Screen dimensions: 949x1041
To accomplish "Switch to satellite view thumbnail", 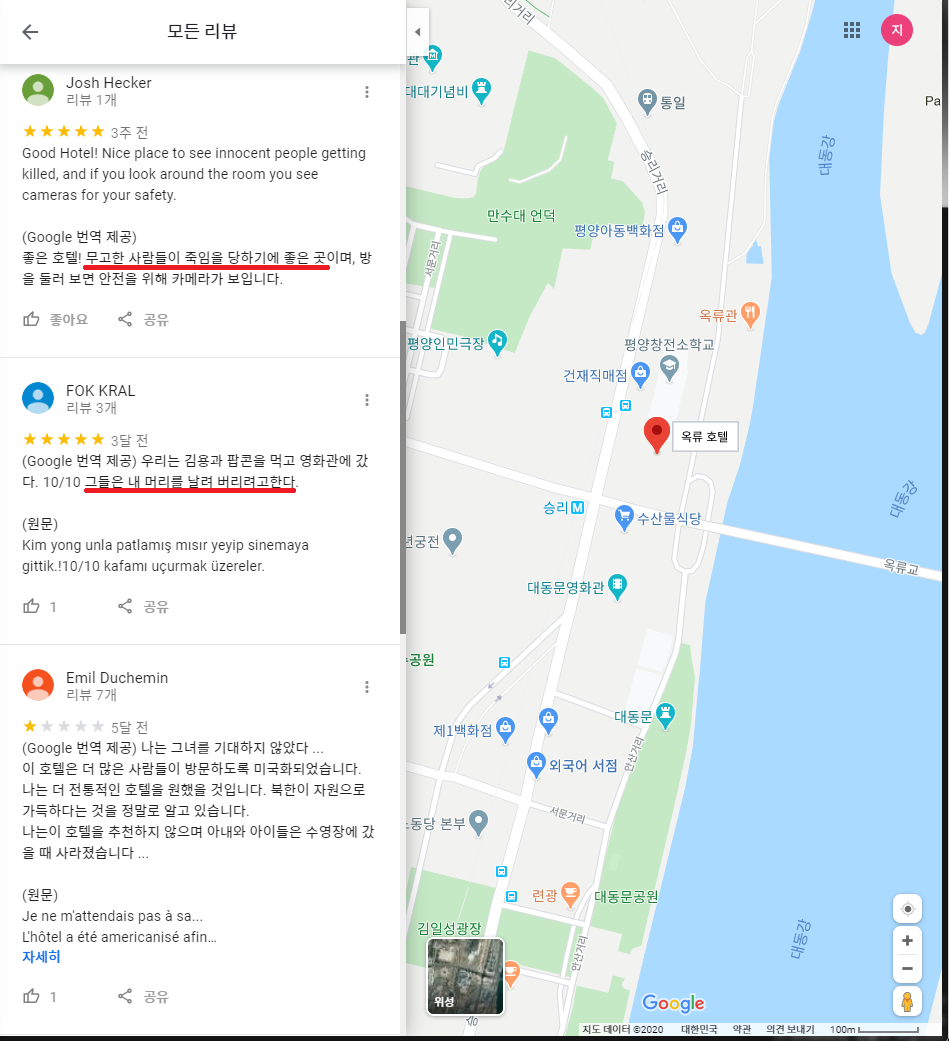I will 465,976.
